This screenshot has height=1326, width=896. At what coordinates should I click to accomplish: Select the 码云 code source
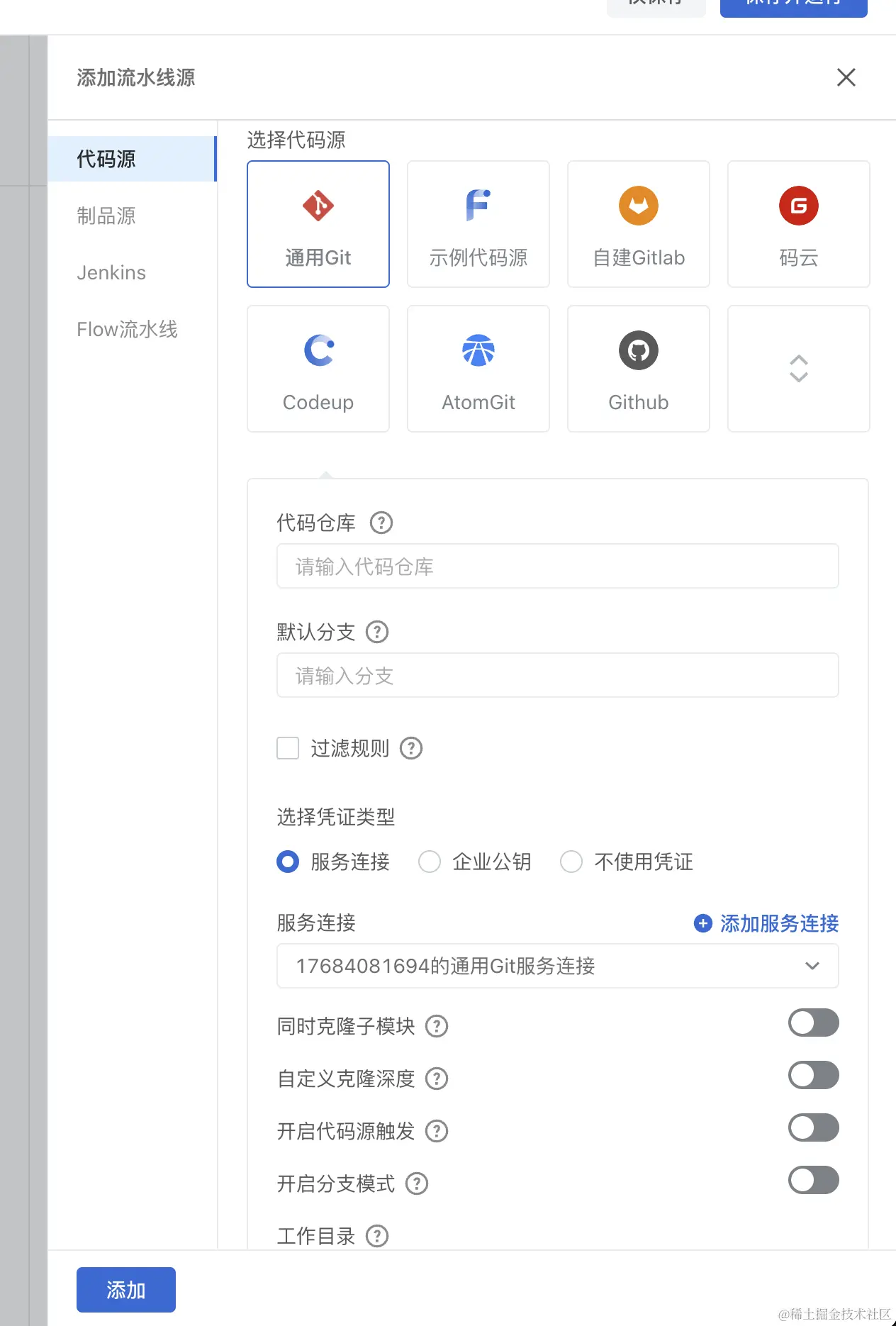pos(798,224)
